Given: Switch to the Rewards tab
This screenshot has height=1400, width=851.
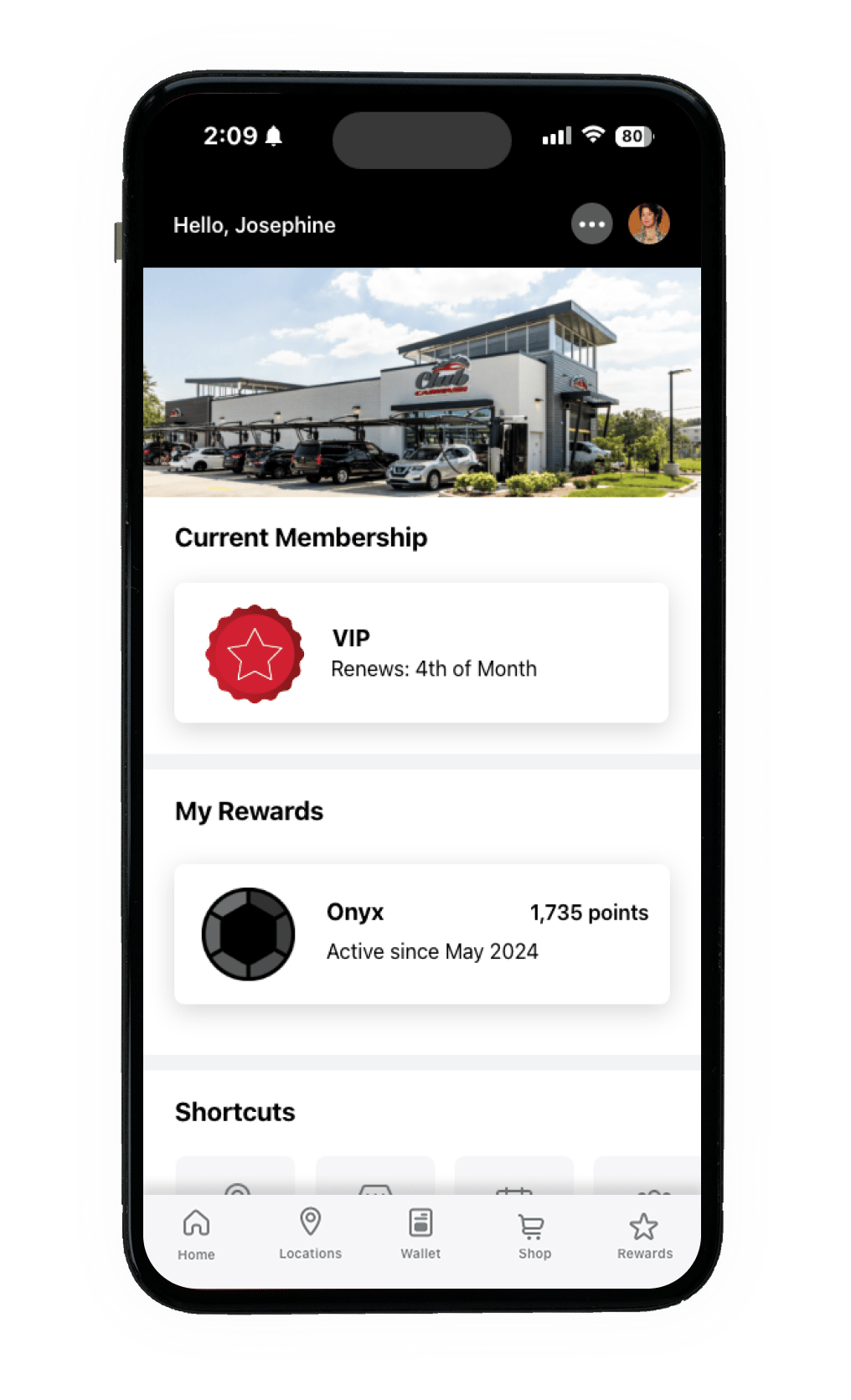Looking at the screenshot, I should coord(644,1235).
